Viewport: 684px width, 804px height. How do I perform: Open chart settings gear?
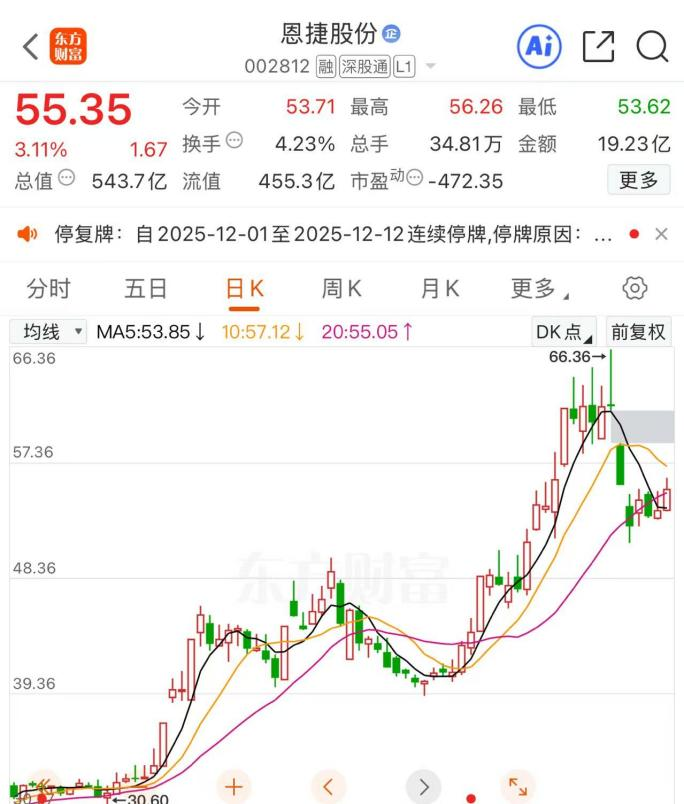click(x=634, y=289)
